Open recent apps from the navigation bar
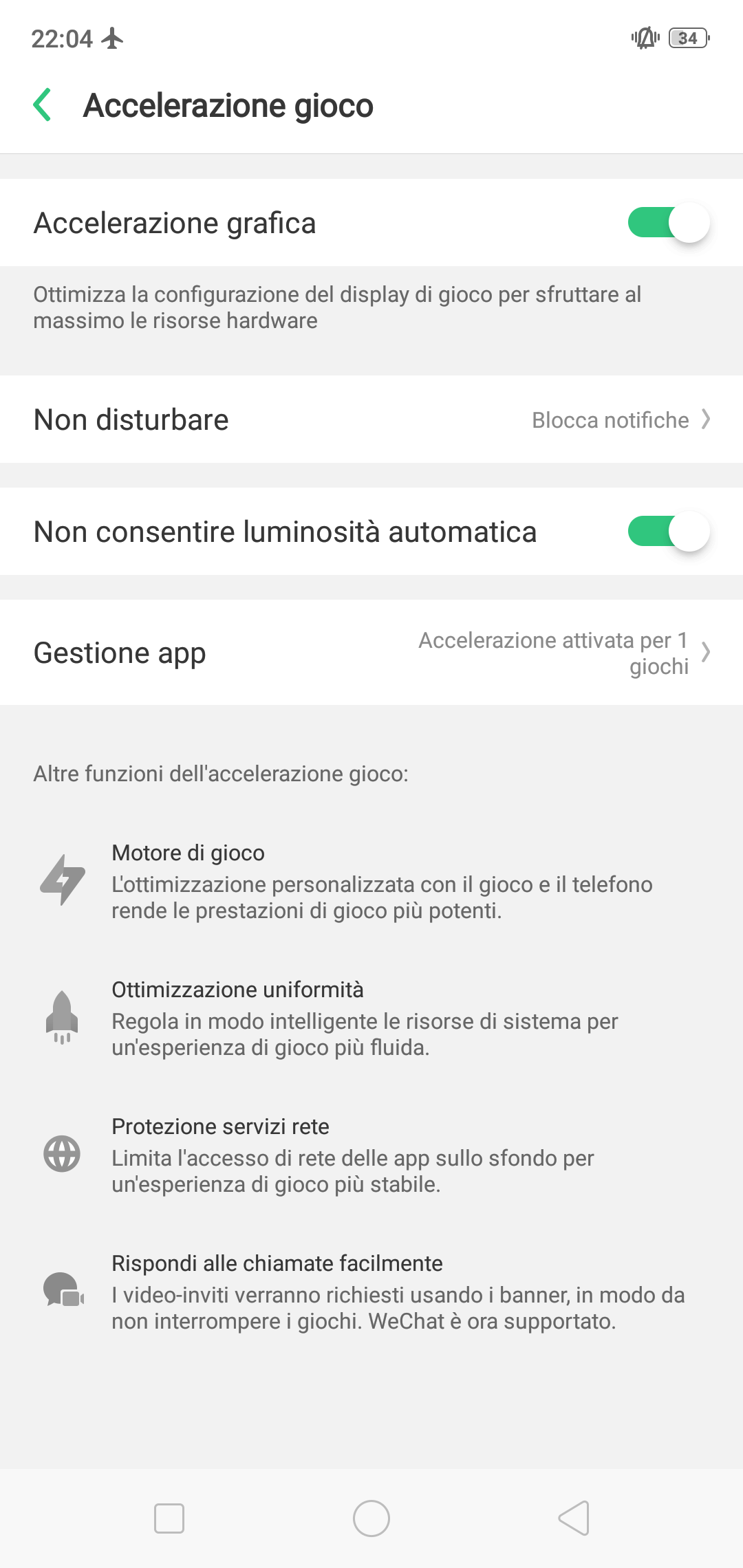 (169, 1518)
